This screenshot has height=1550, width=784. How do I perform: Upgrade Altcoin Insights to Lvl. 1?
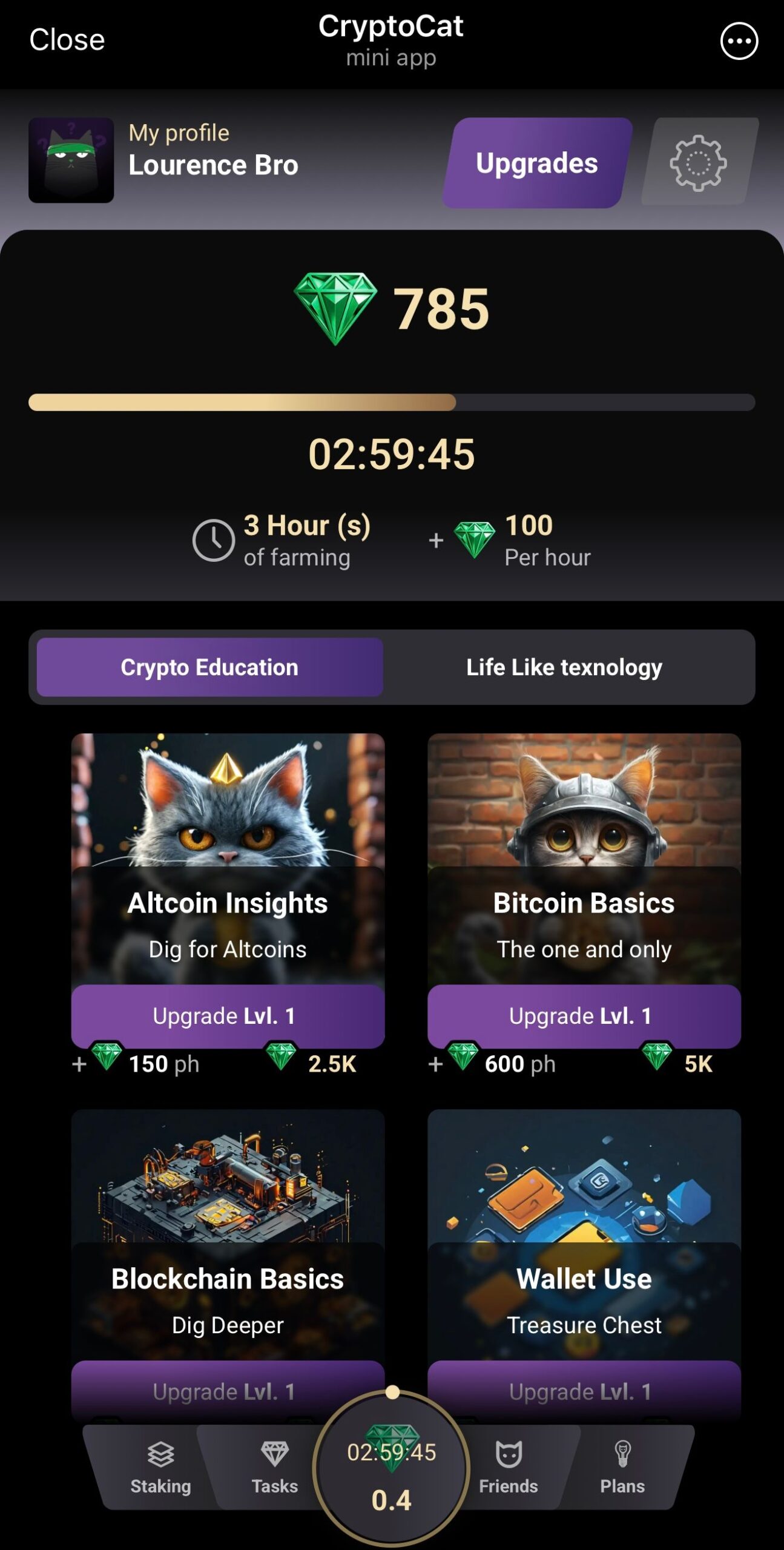[228, 1016]
